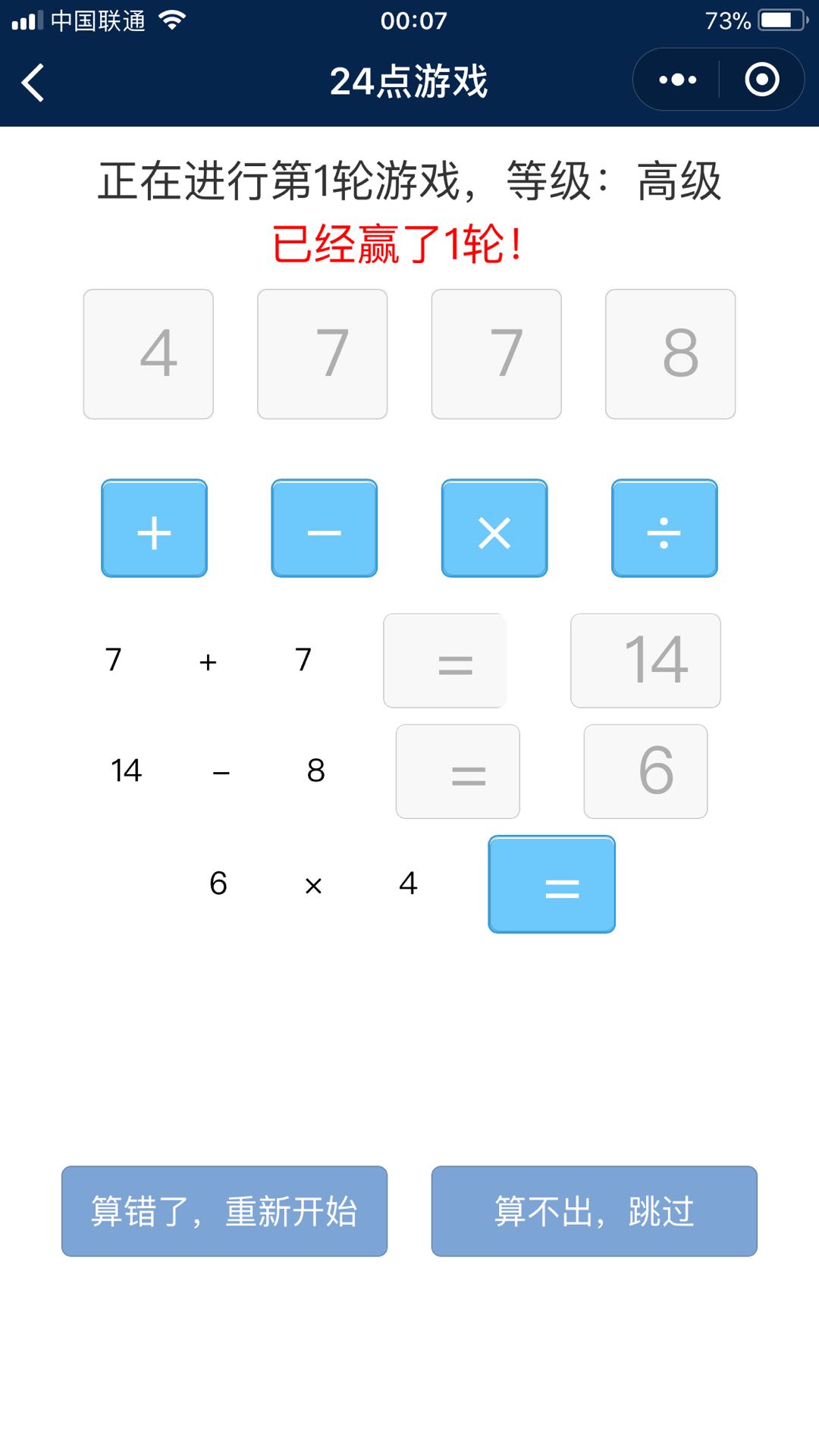The height and width of the screenshot is (1456, 819).
Task: Select the number card 8
Action: (670, 354)
